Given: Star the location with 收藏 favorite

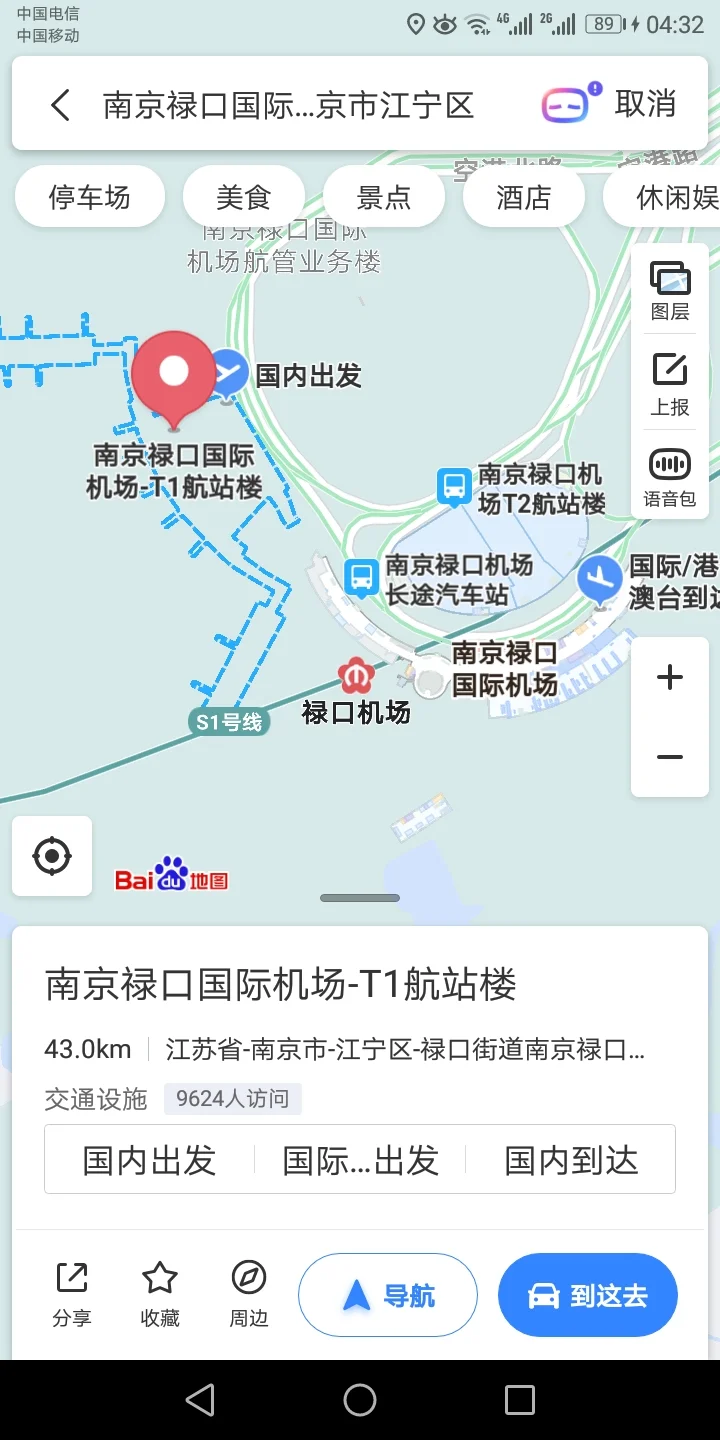Looking at the screenshot, I should [x=159, y=1293].
